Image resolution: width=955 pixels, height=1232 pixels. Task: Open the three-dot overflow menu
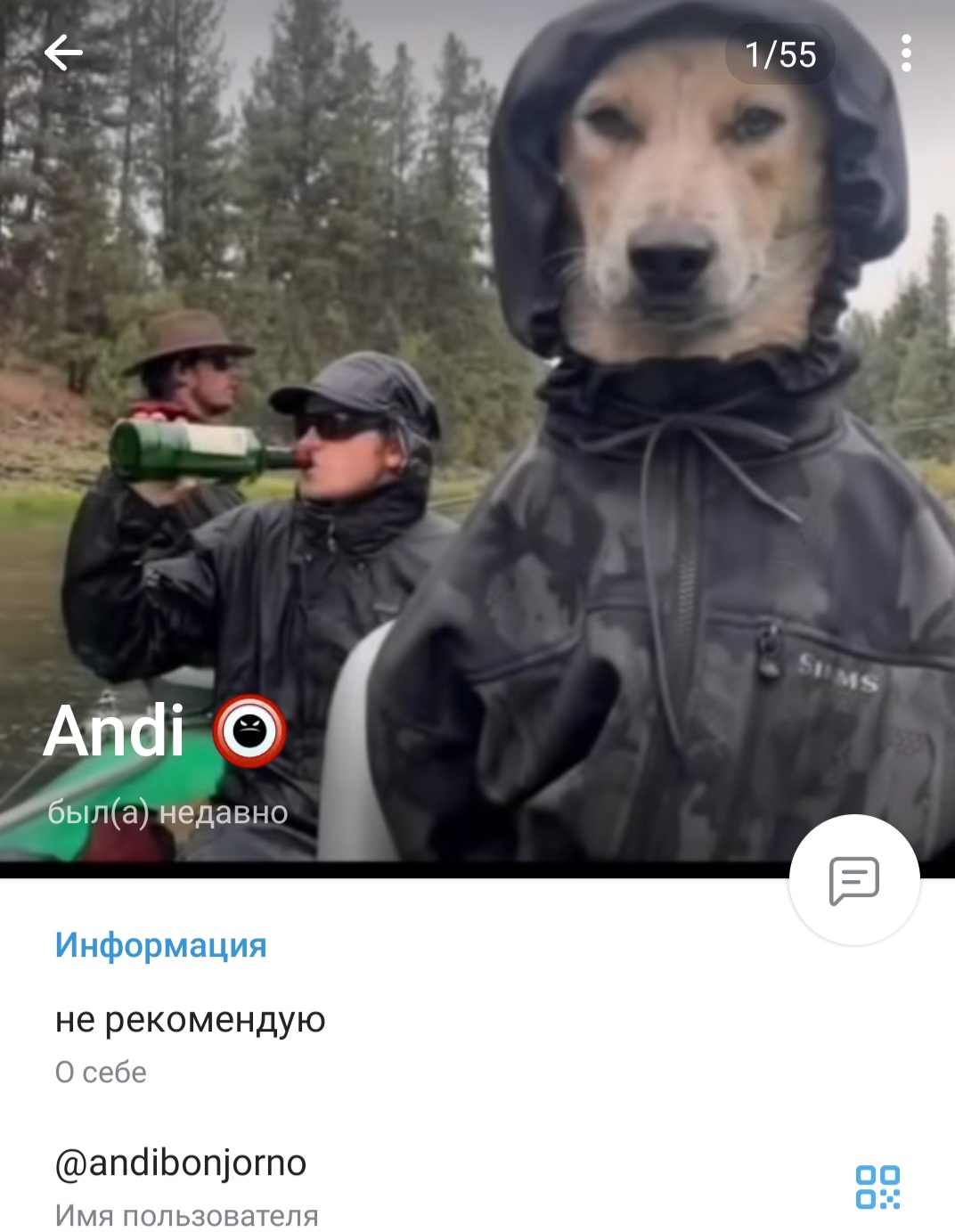(905, 53)
